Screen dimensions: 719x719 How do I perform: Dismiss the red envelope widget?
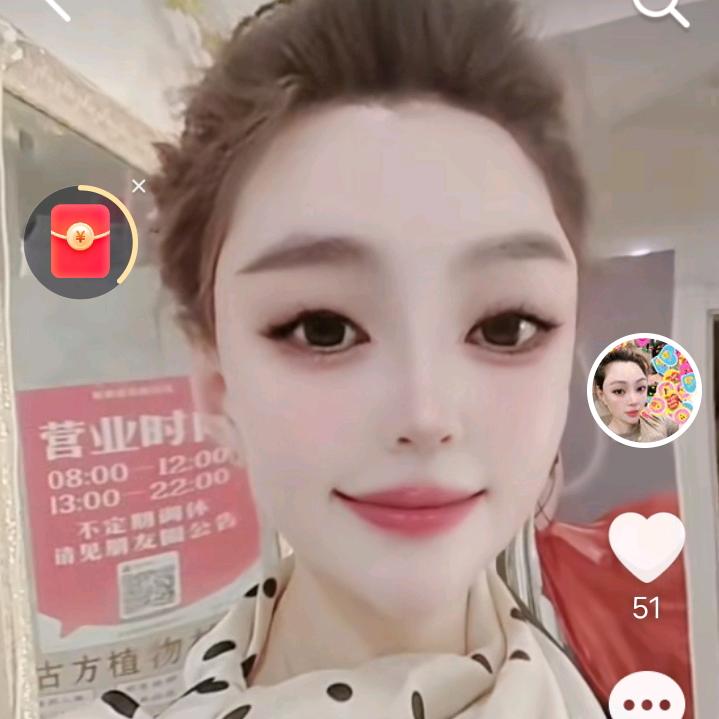[x=139, y=186]
